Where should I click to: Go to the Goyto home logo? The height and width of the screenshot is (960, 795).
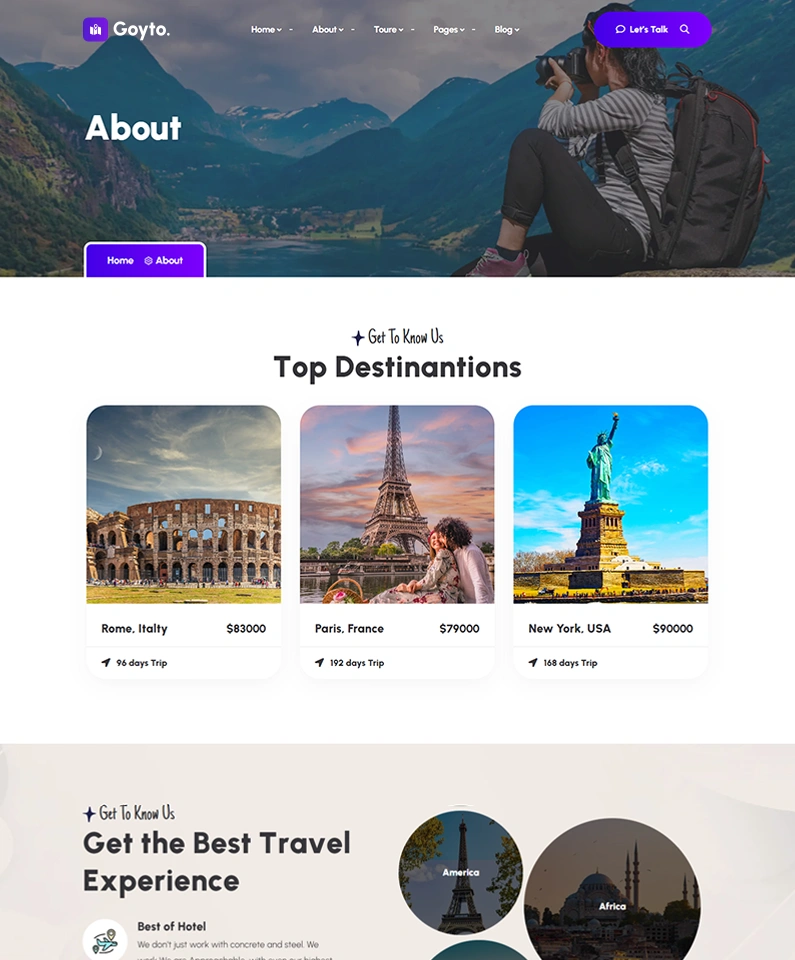(x=126, y=30)
